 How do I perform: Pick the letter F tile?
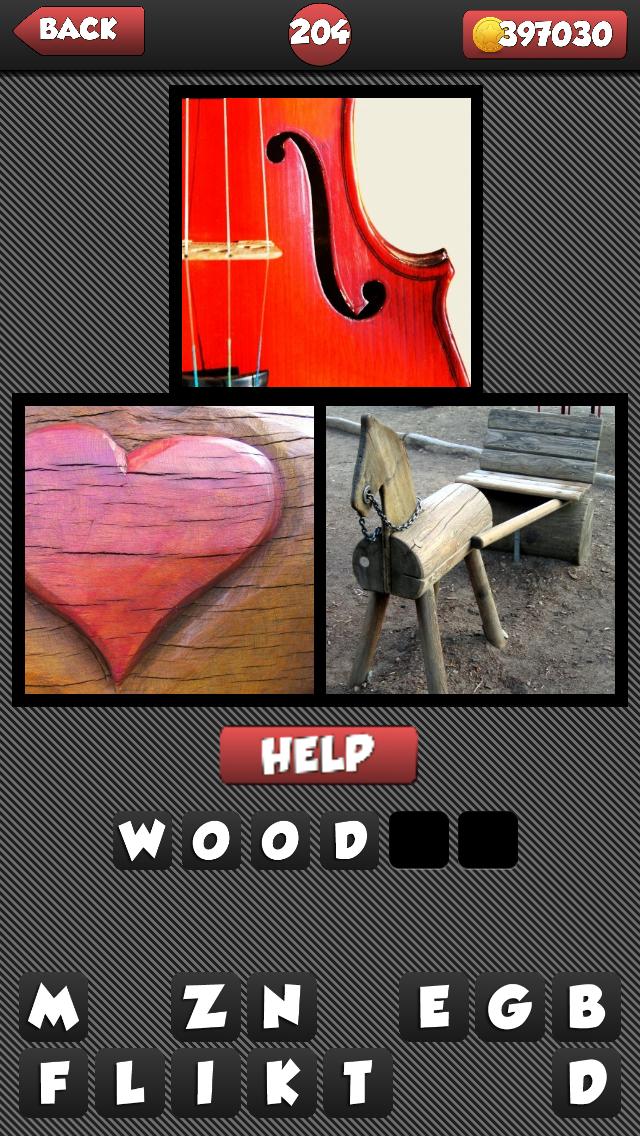click(53, 1083)
